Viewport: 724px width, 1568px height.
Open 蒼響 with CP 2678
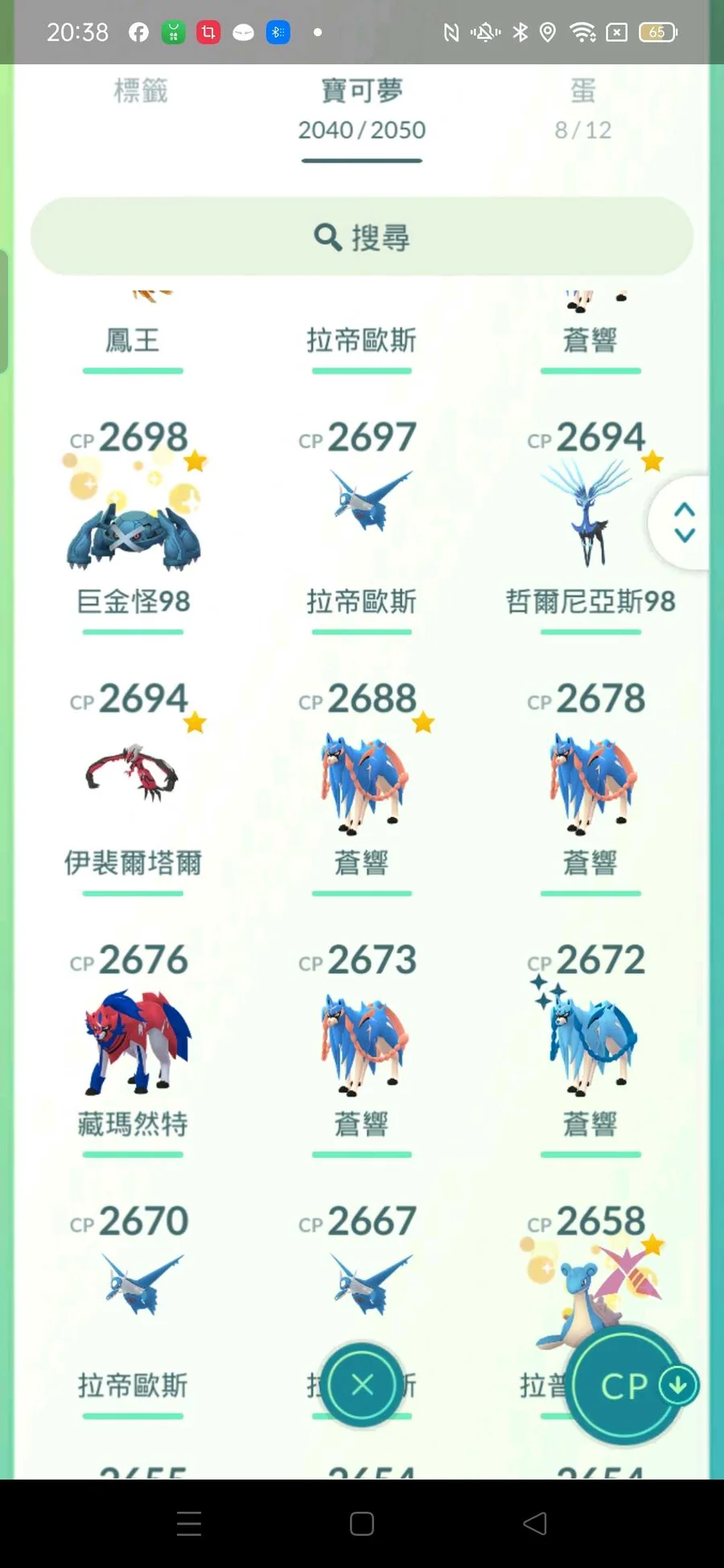[x=590, y=784]
